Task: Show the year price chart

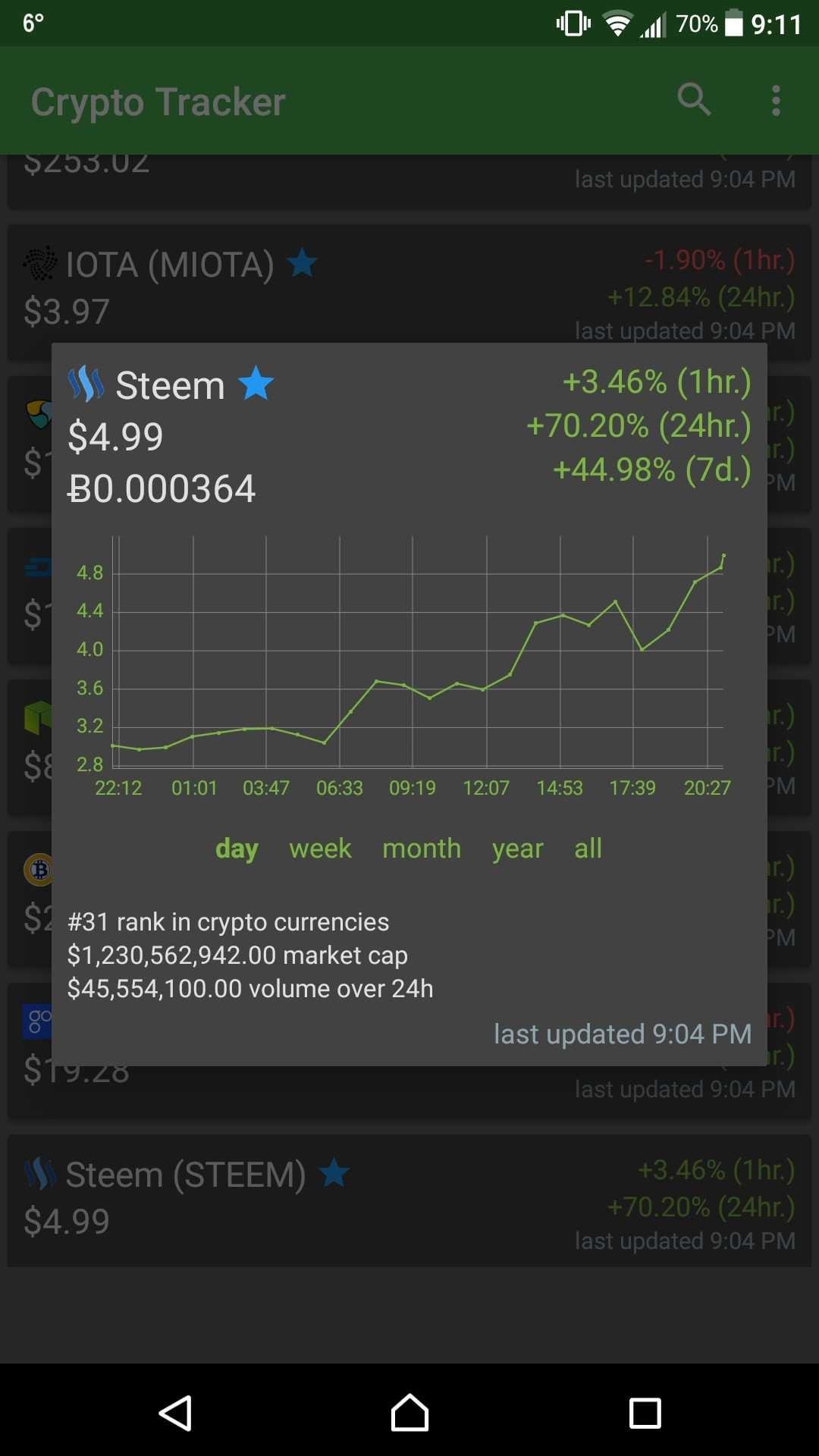Action: pyautogui.click(x=517, y=849)
